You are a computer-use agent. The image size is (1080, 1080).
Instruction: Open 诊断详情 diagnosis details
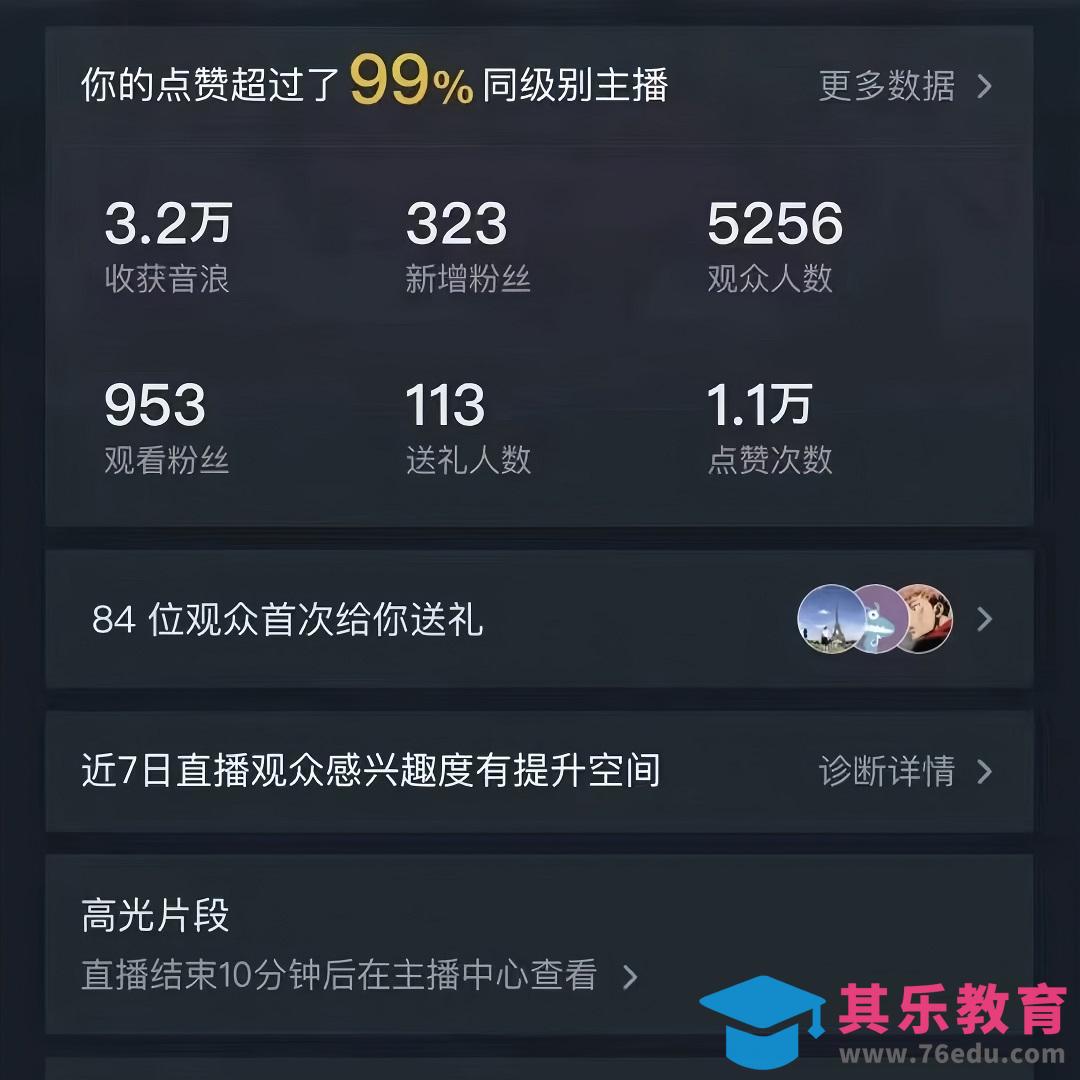tap(903, 772)
